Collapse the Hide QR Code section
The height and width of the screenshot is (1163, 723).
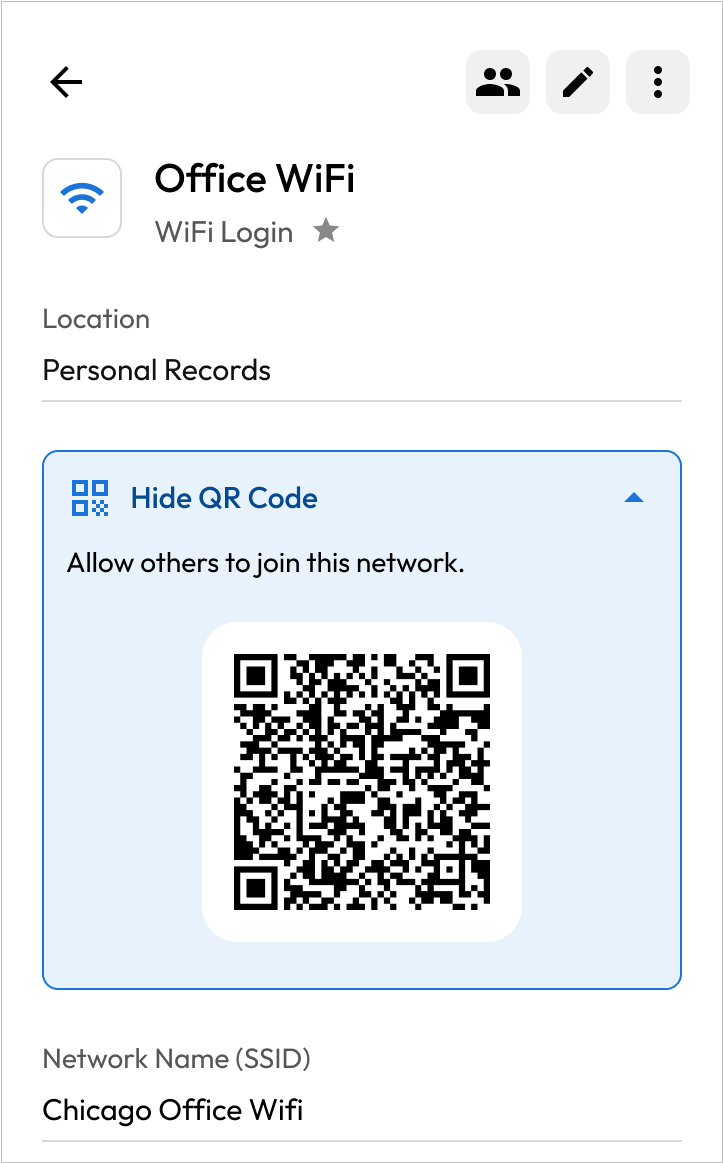click(633, 498)
